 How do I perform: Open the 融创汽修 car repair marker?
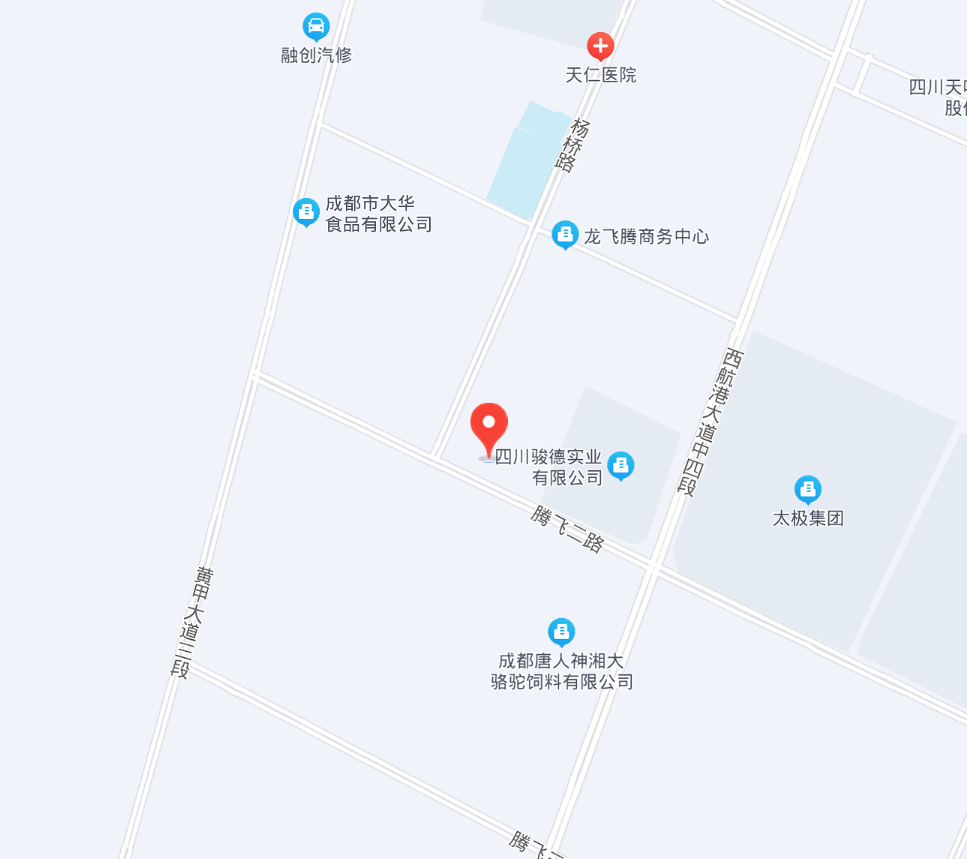pyautogui.click(x=316, y=26)
